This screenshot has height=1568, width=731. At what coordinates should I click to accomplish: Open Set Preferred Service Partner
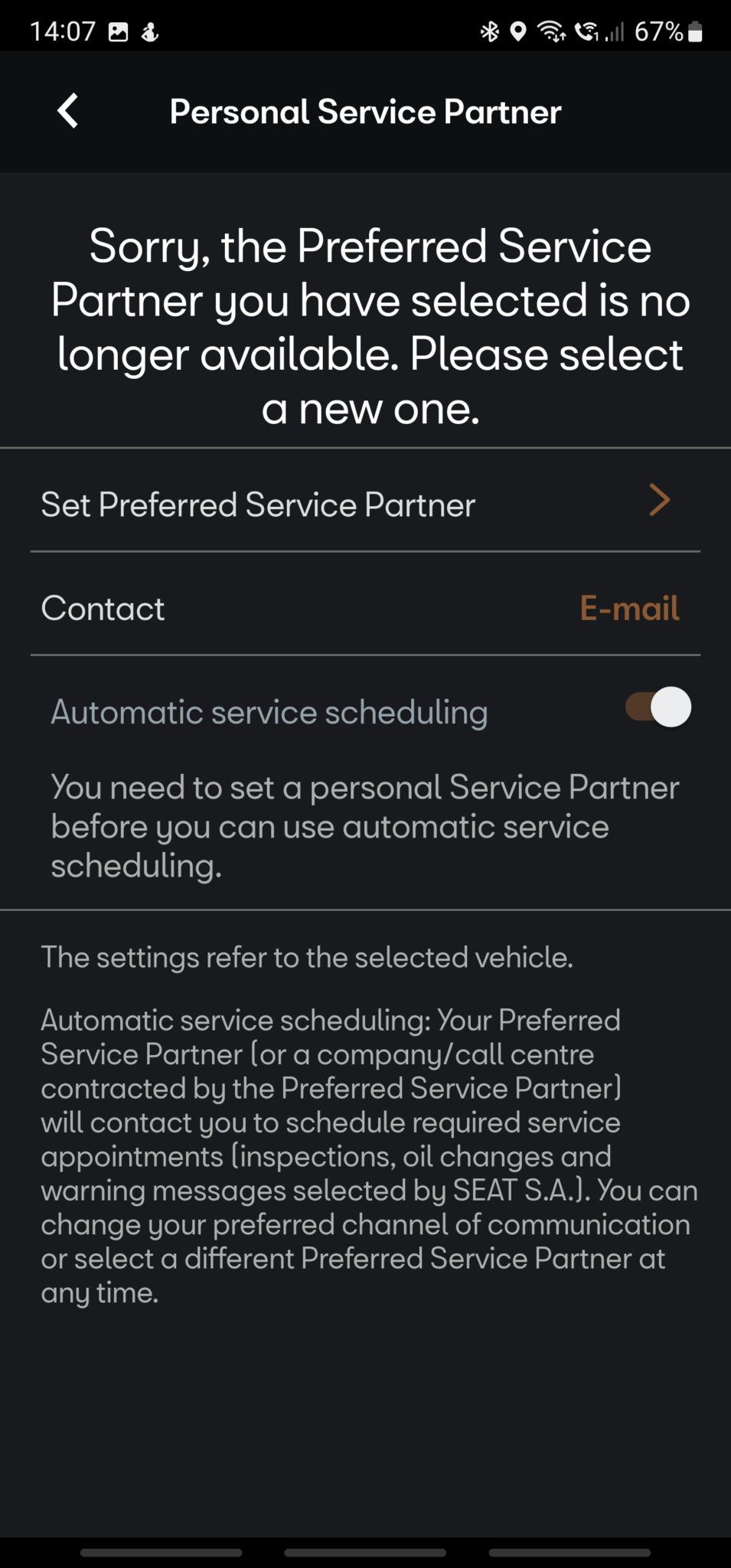pos(365,503)
